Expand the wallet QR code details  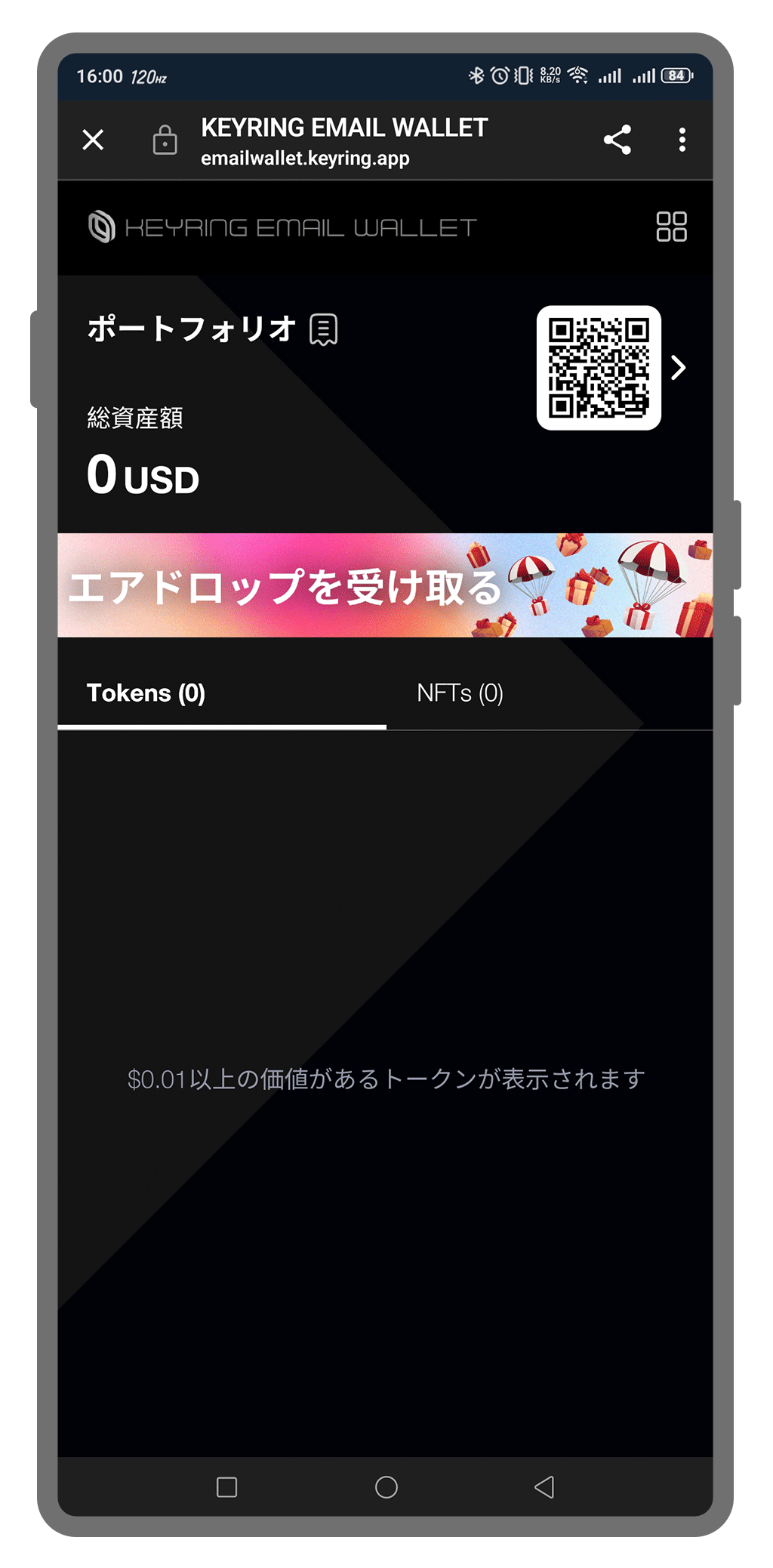pos(679,368)
